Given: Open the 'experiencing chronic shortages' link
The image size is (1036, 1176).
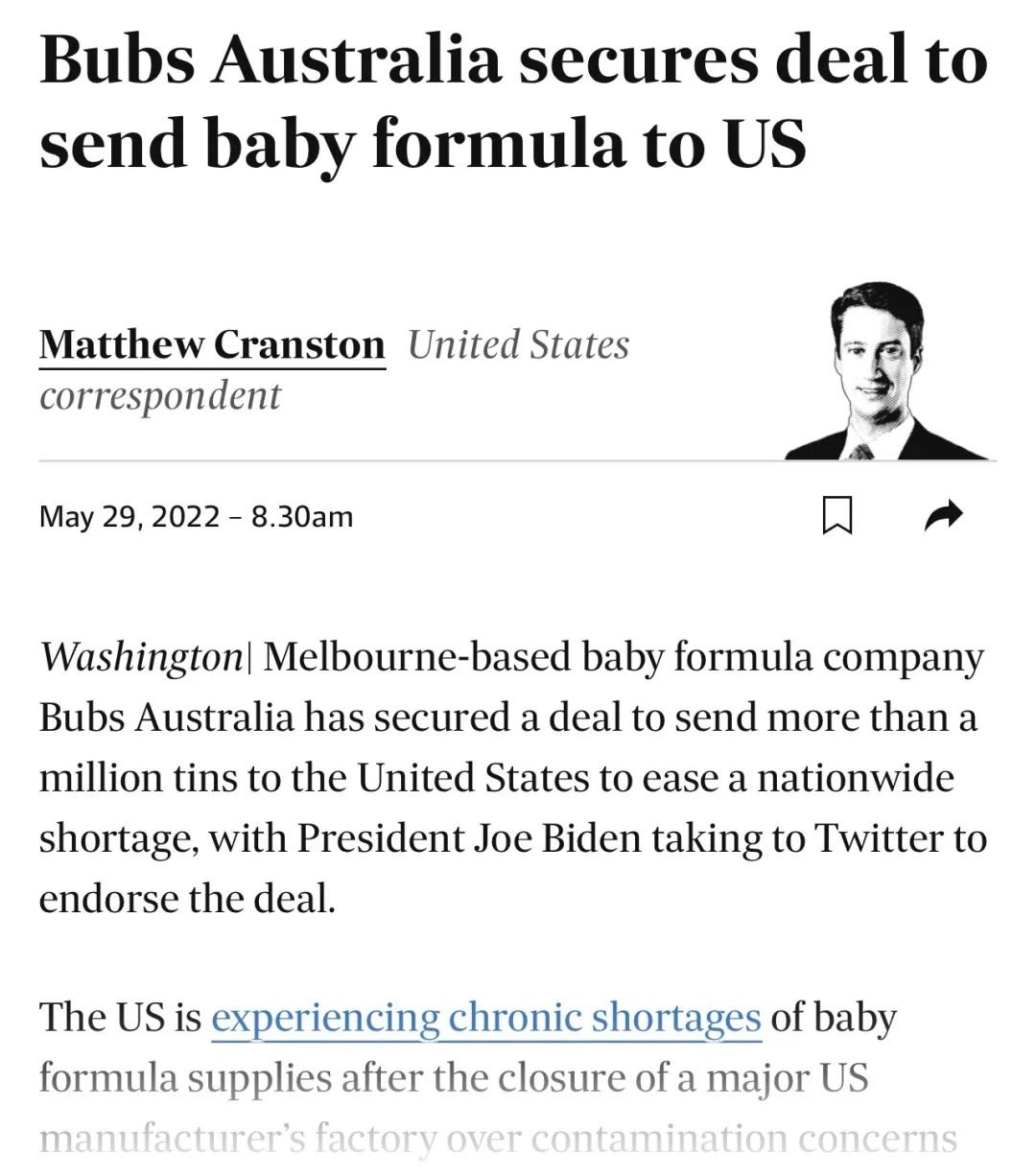Looking at the screenshot, I should pyautogui.click(x=485, y=1018).
